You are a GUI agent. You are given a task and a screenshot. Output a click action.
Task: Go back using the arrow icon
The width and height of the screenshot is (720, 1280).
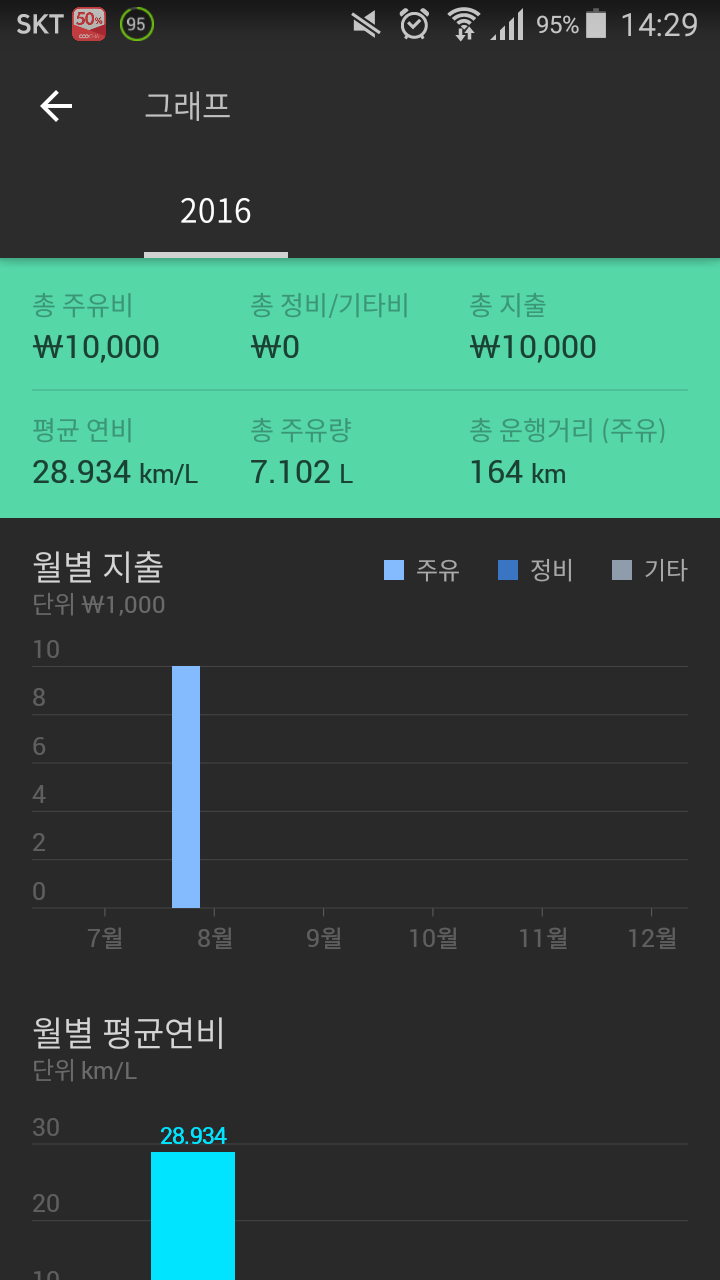tap(56, 106)
